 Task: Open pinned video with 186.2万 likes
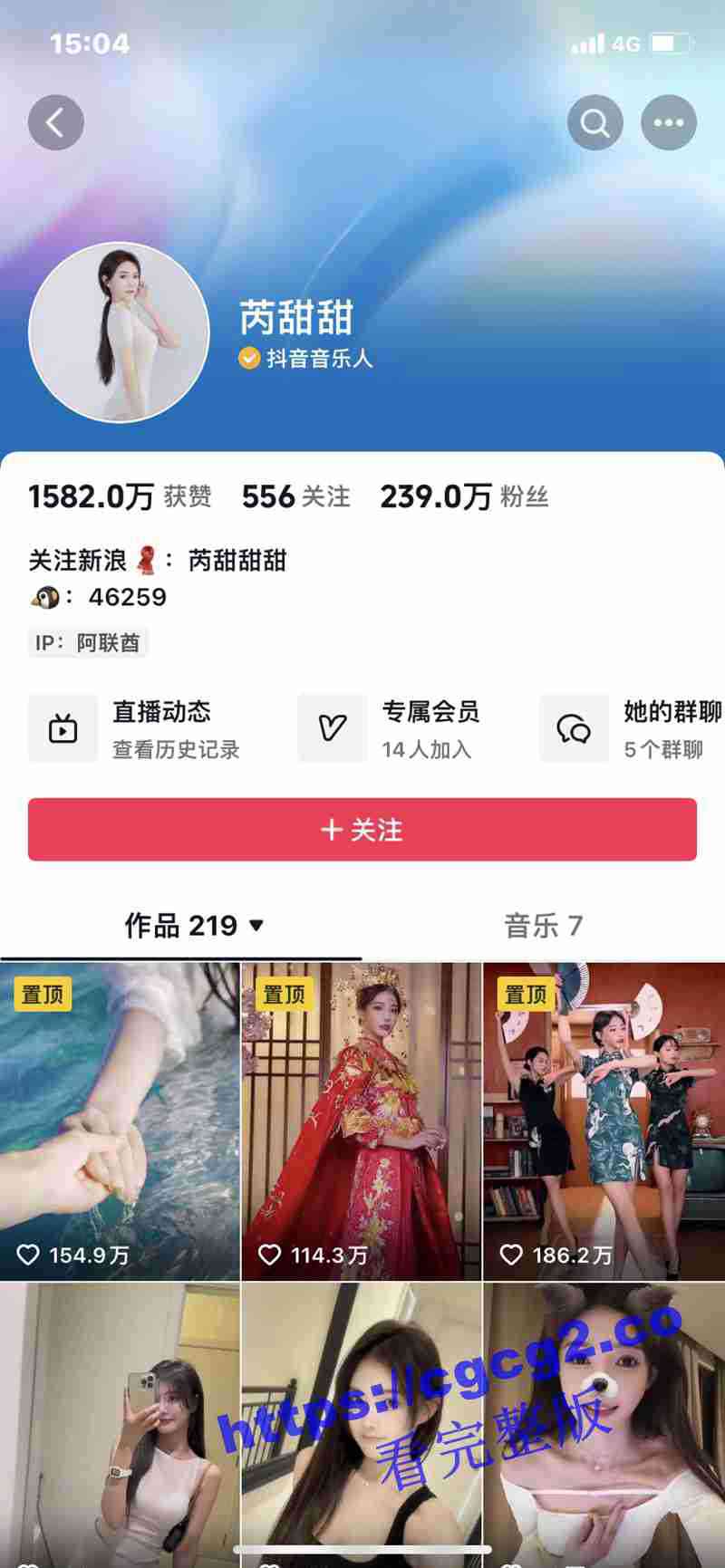pyautogui.click(x=604, y=1121)
